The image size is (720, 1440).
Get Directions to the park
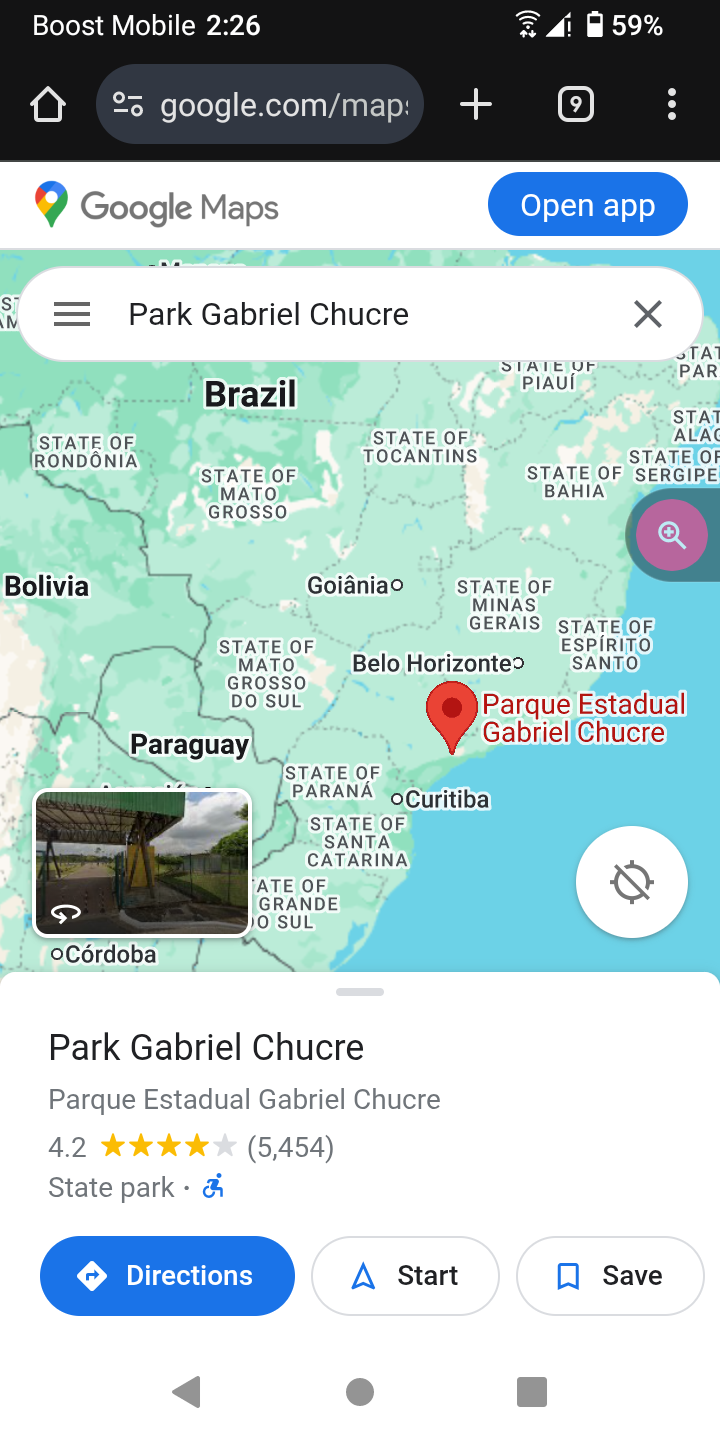click(x=167, y=1275)
